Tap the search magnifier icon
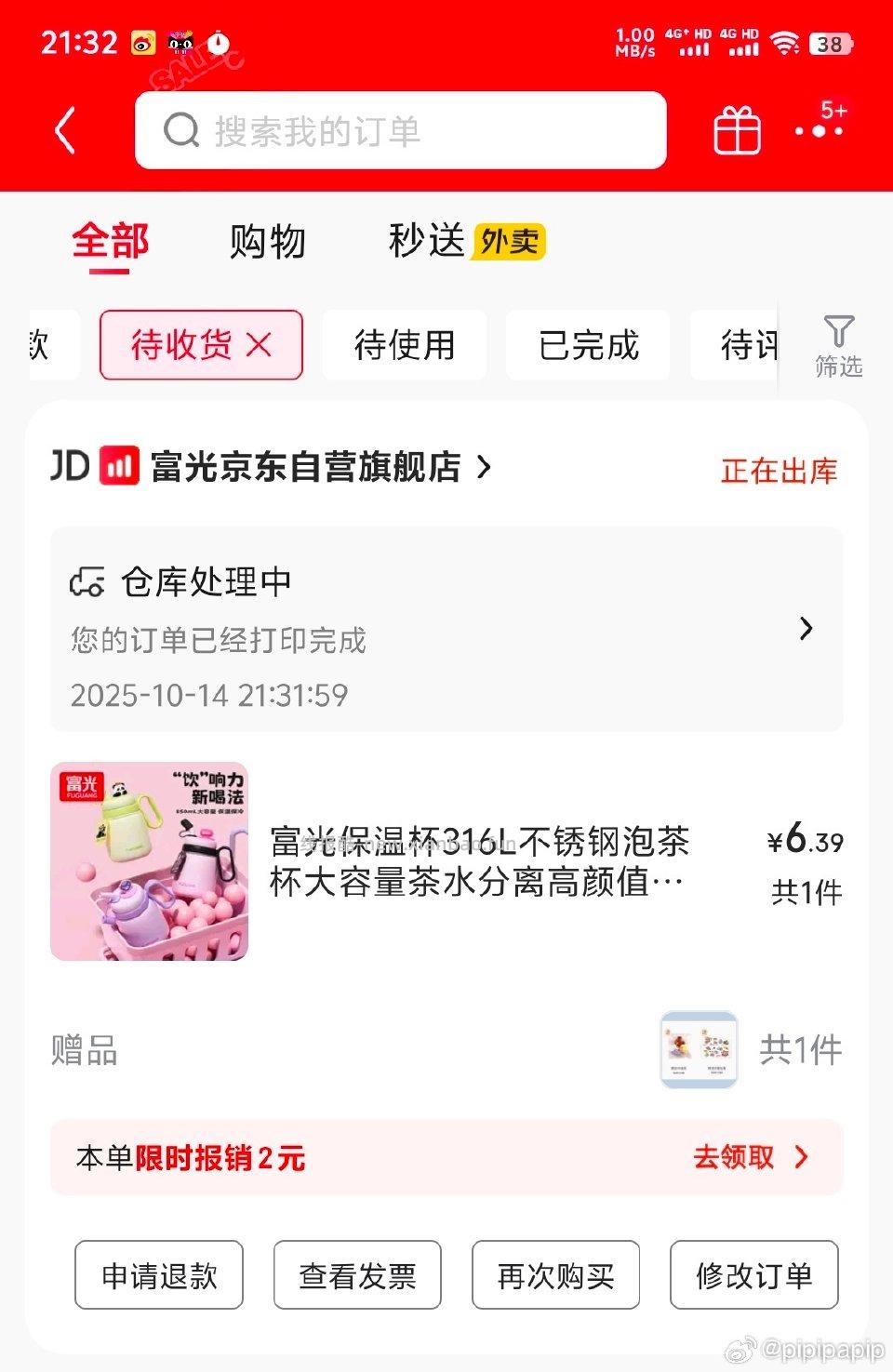Image resolution: width=893 pixels, height=1372 pixels. [182, 130]
